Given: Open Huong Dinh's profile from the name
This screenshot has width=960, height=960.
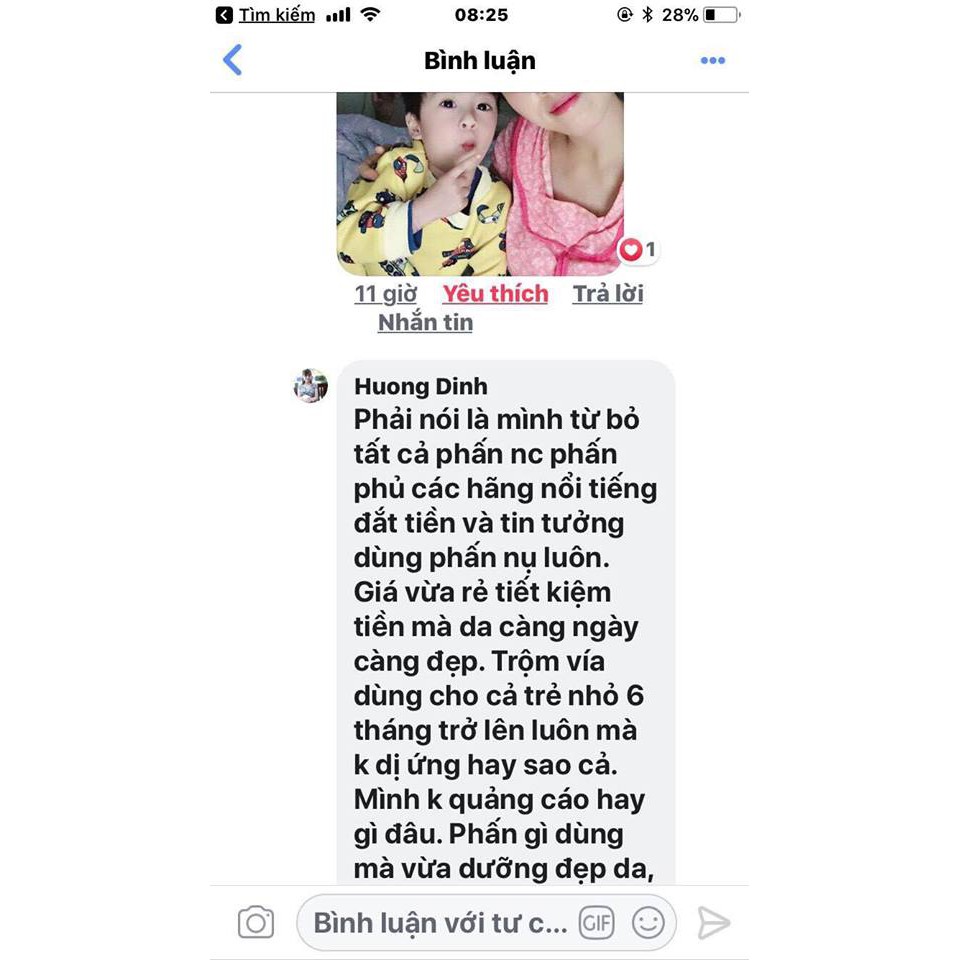Looking at the screenshot, I should coord(420,387).
